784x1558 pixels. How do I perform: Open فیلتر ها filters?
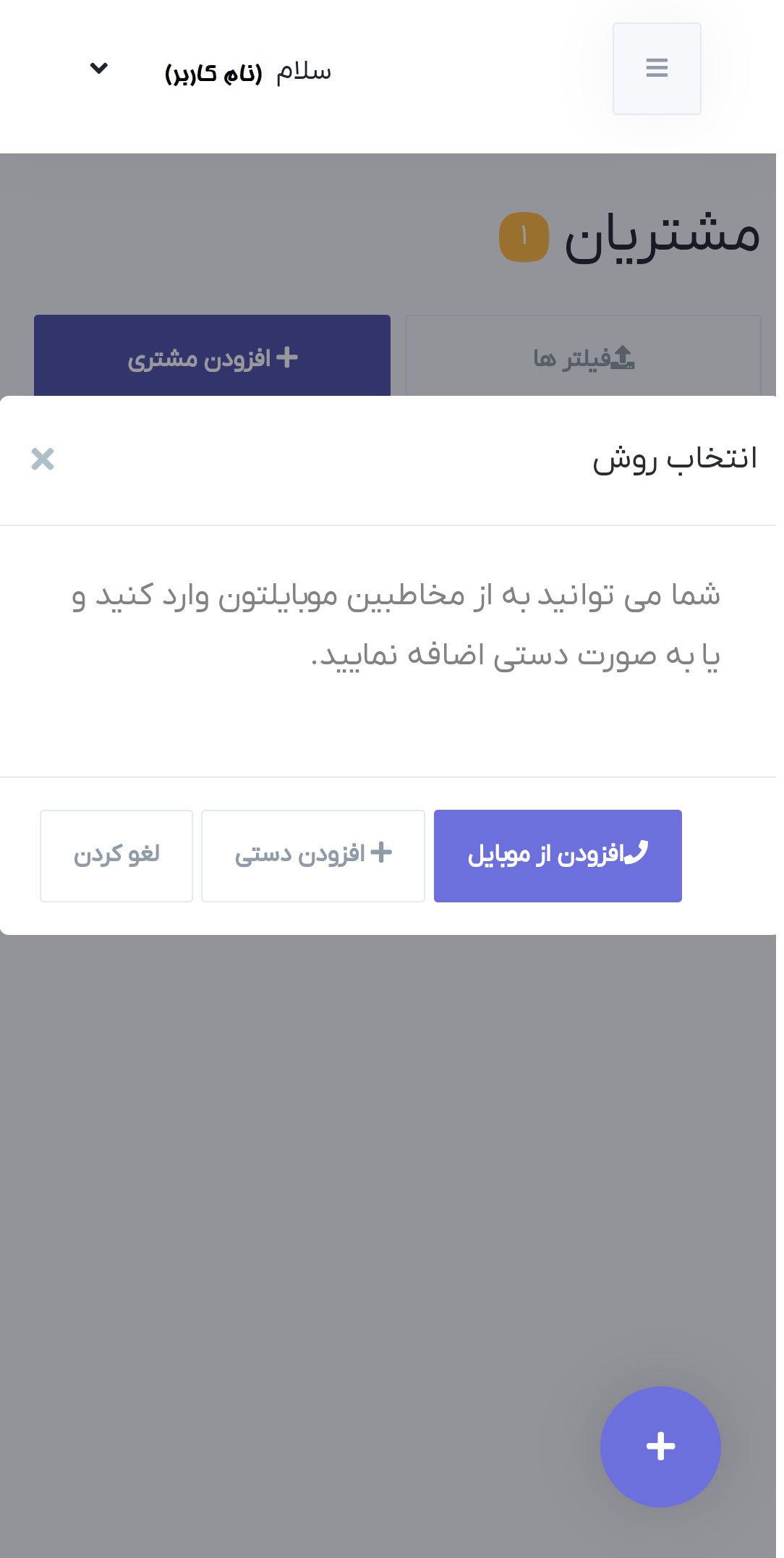pos(583,356)
